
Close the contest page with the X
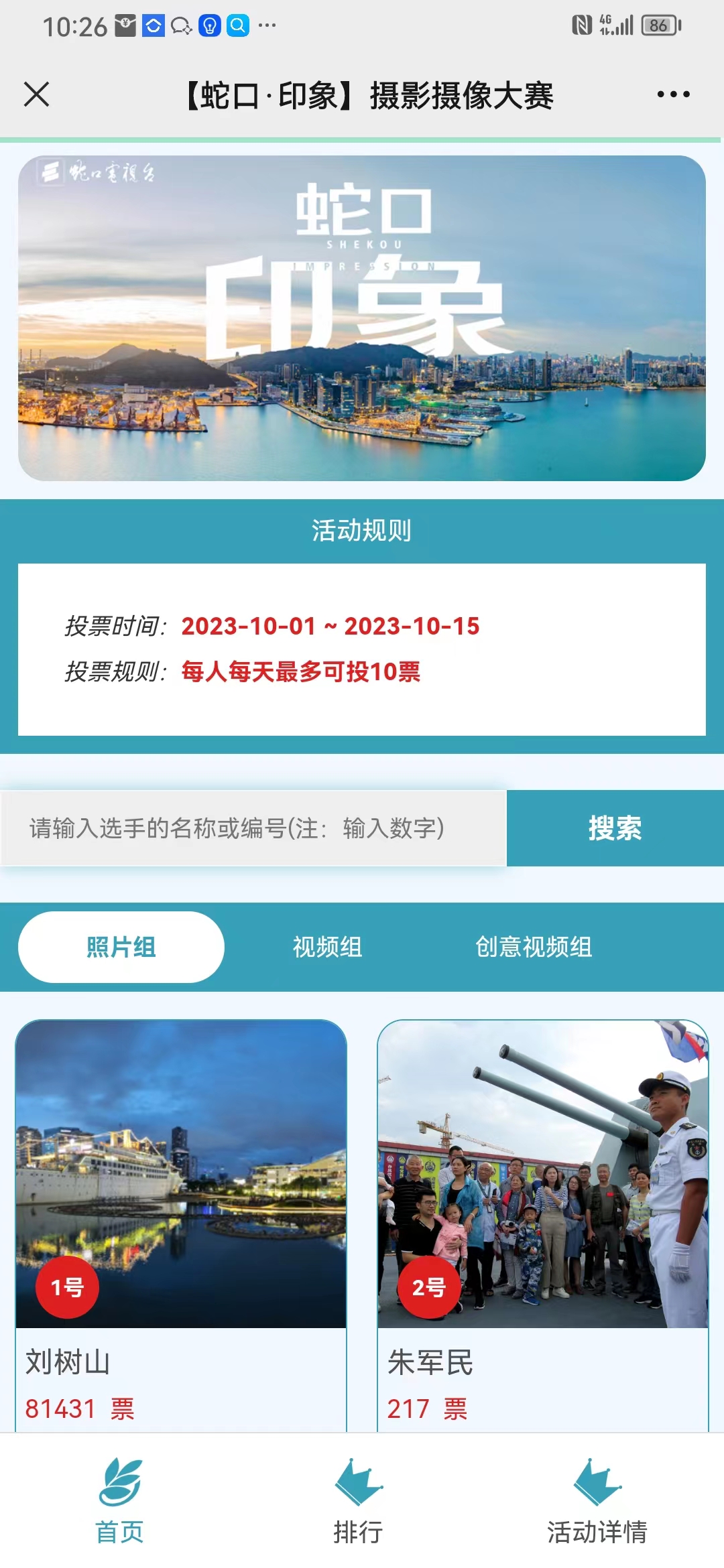coord(36,94)
